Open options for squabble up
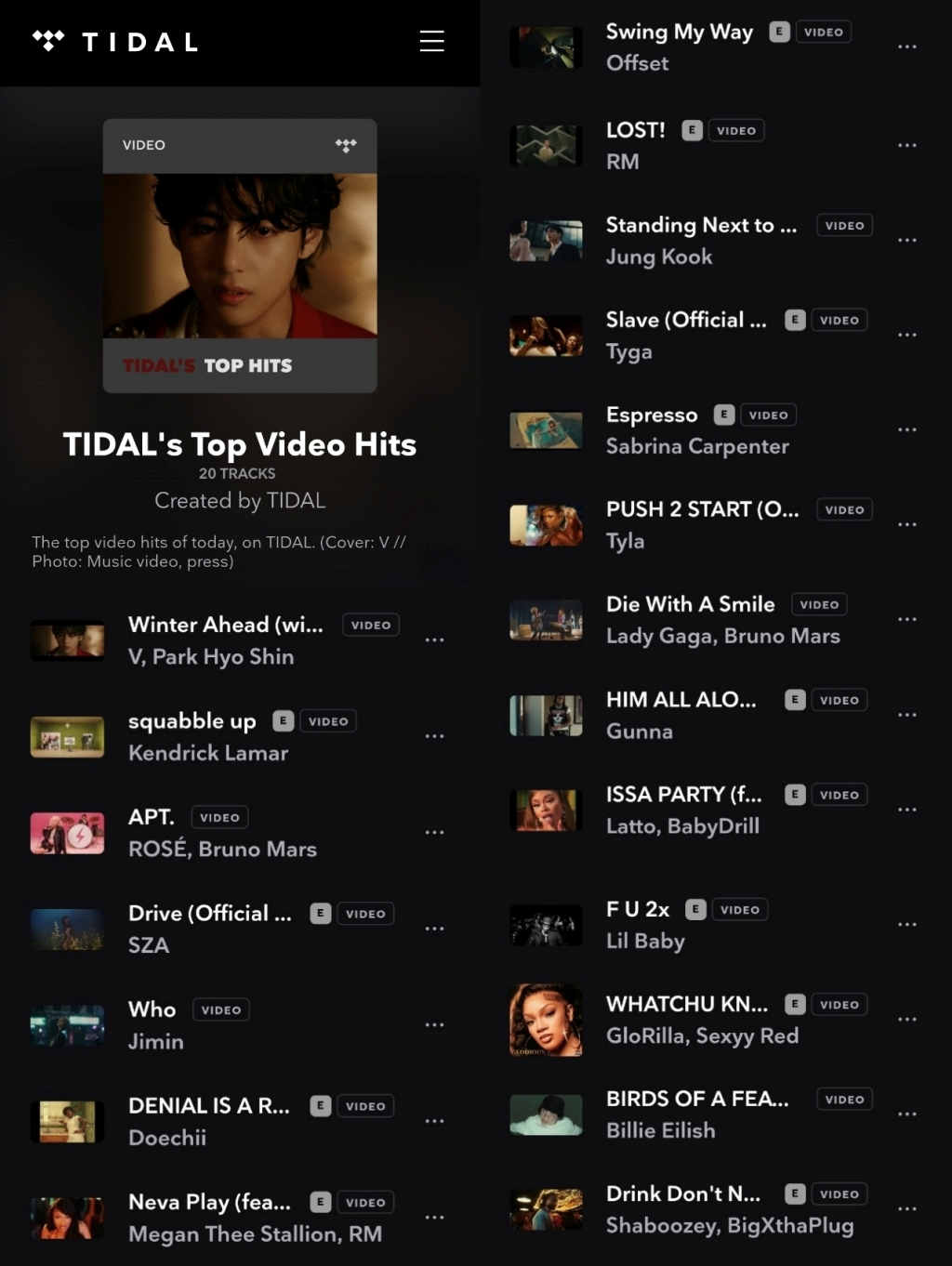 coord(434,736)
